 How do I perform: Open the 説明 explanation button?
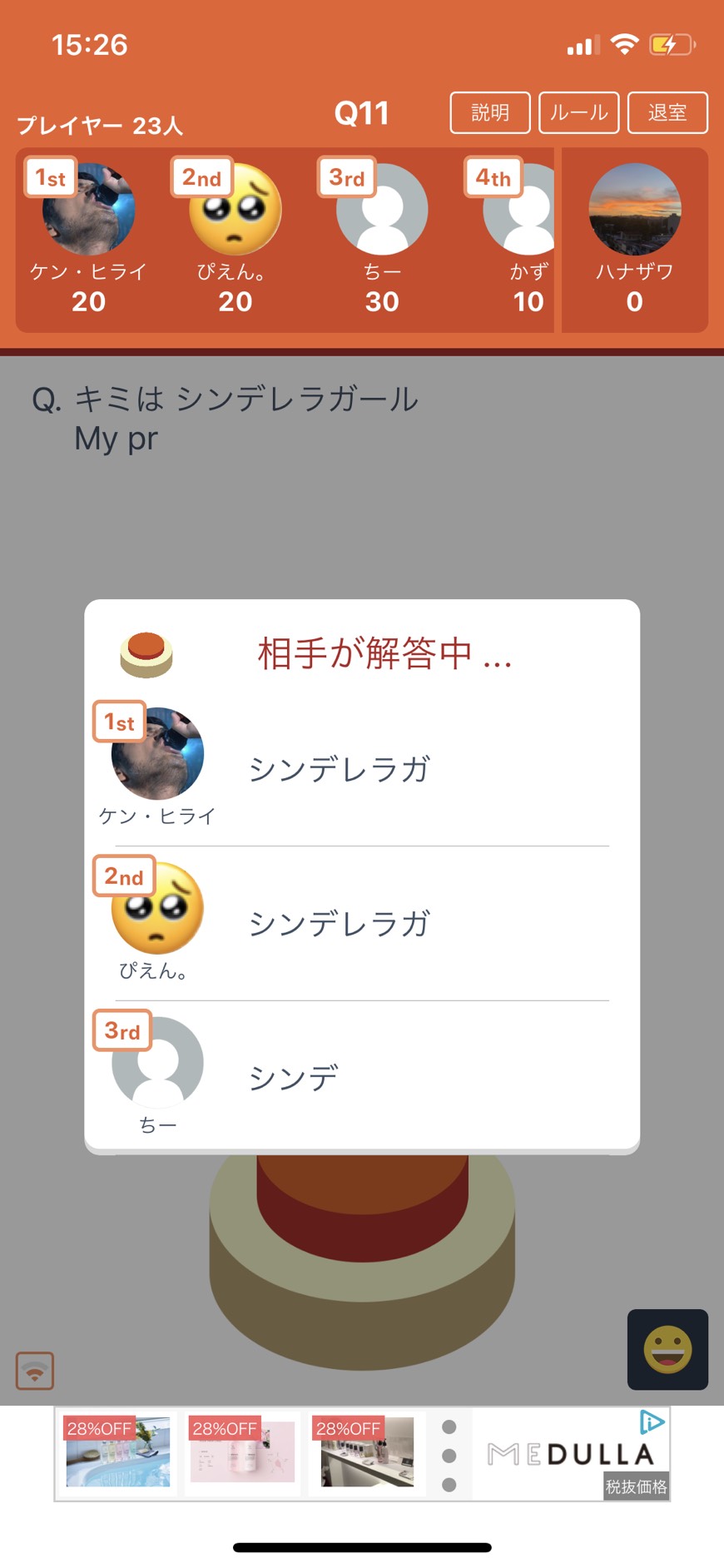tap(489, 112)
